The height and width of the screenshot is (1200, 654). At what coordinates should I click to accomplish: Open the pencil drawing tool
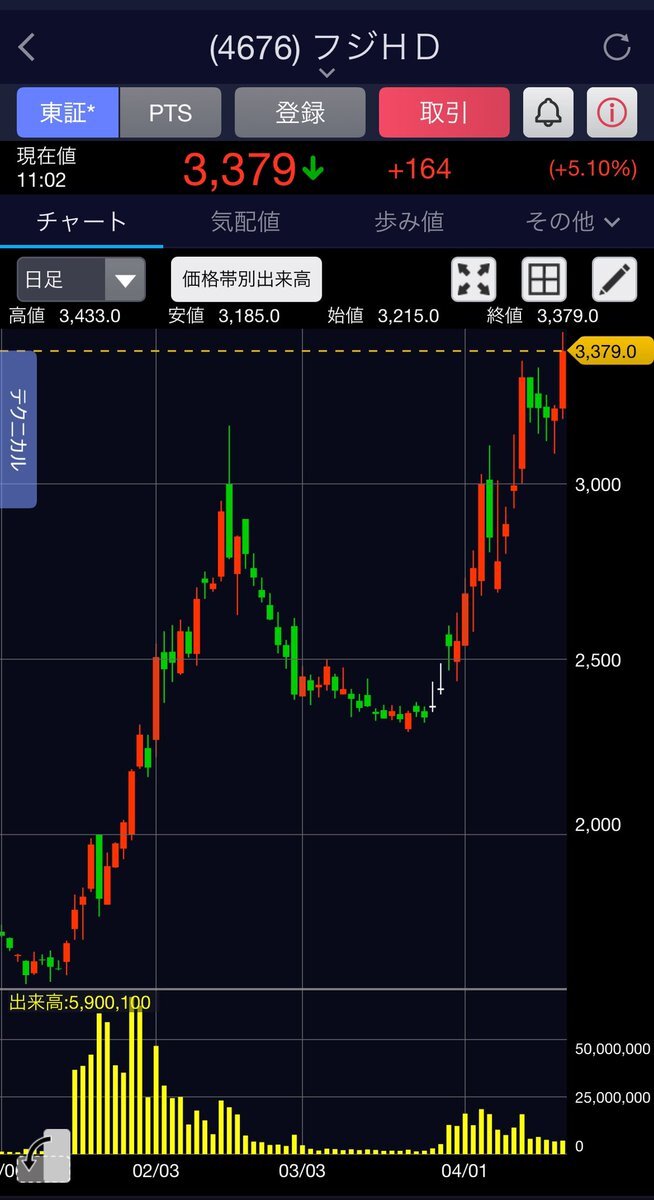(614, 279)
